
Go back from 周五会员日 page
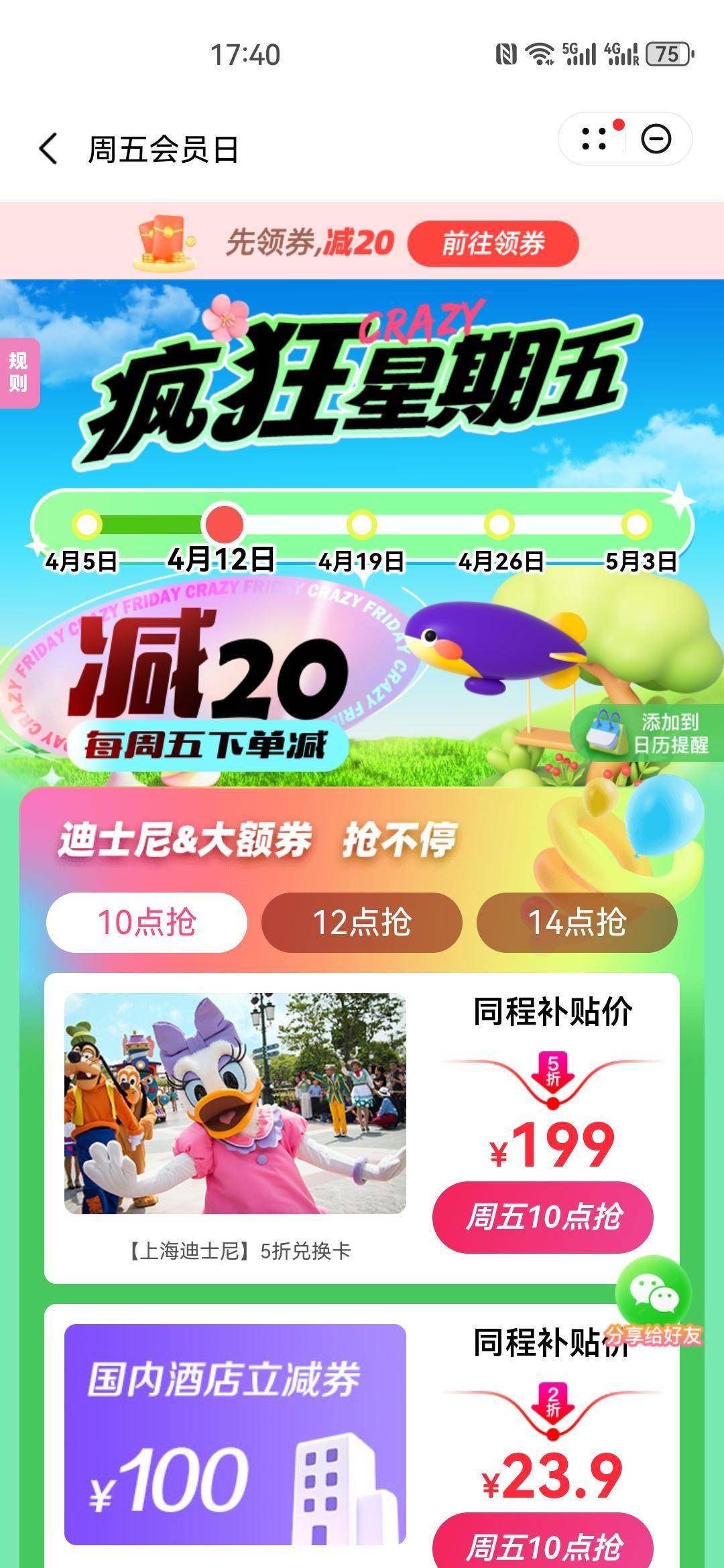coord(48,148)
